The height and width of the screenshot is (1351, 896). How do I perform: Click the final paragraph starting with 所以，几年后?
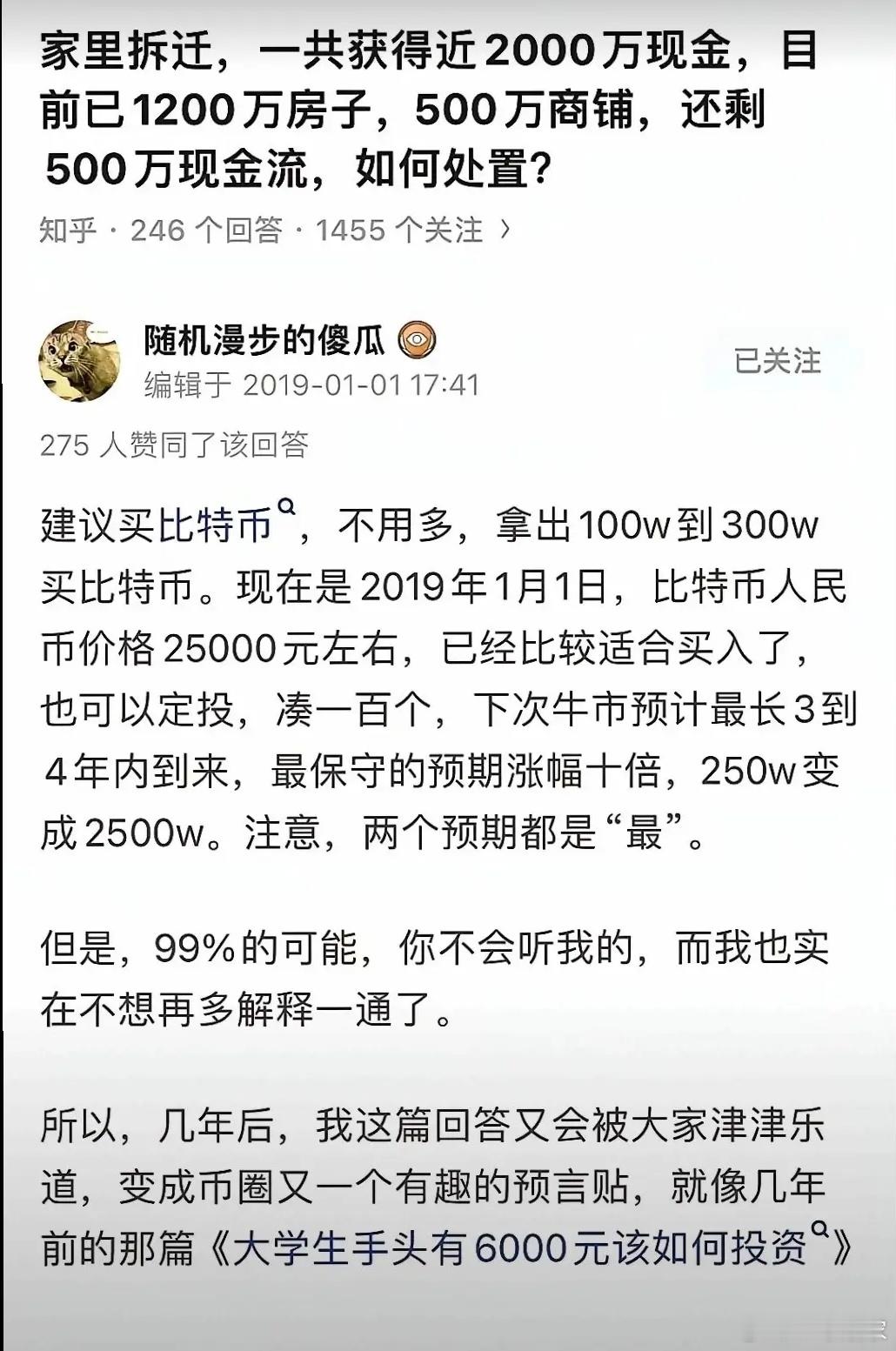pos(435,1183)
